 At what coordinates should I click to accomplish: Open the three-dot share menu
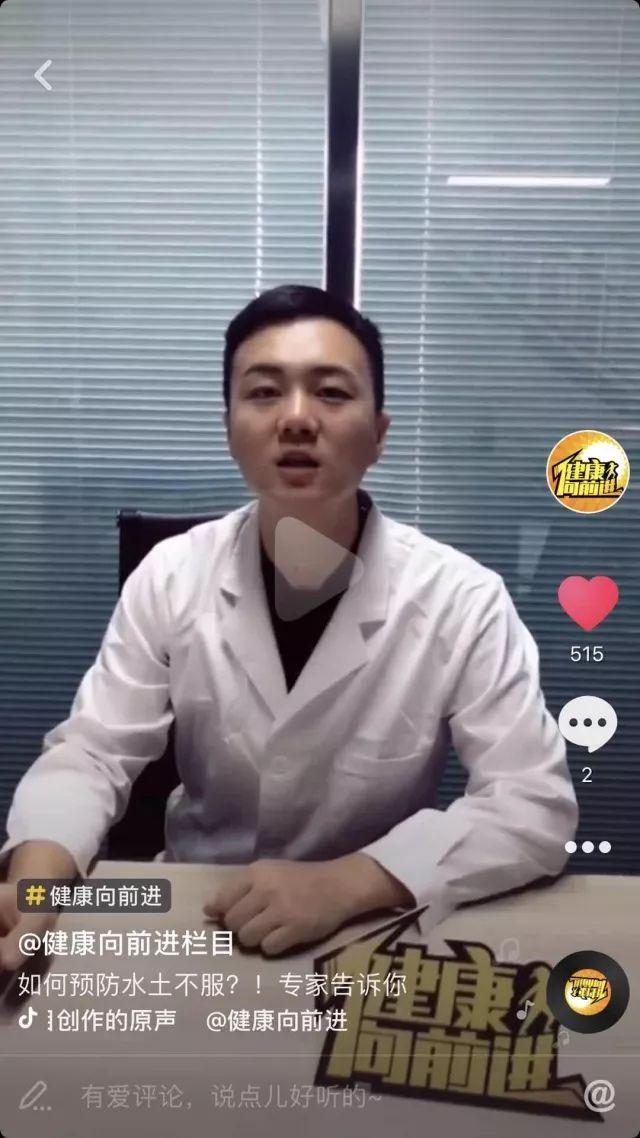[x=587, y=847]
